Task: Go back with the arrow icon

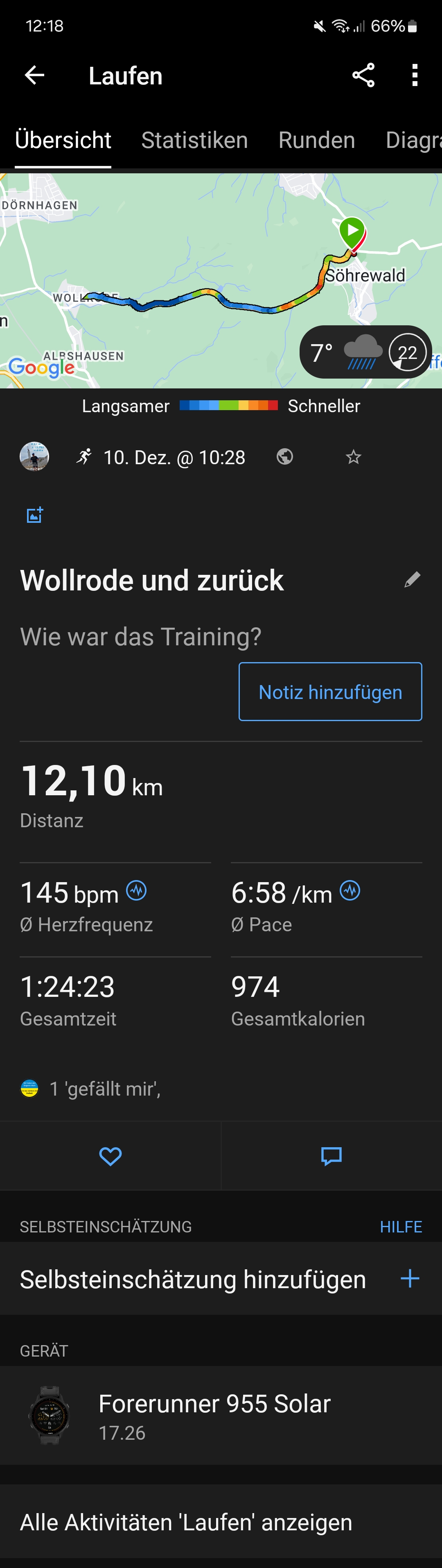Action: [35, 75]
